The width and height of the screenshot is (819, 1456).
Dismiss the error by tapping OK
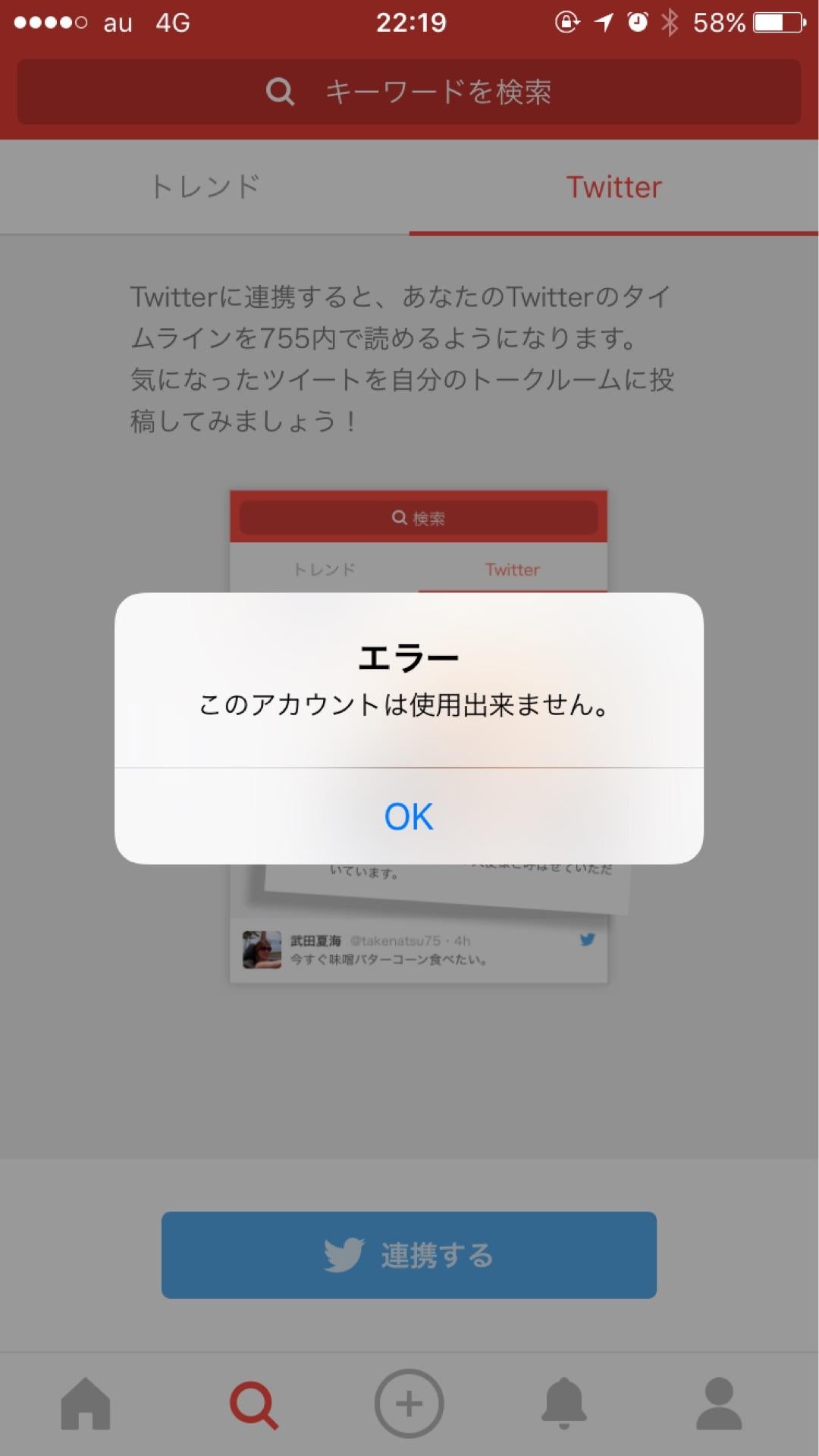coord(409,817)
